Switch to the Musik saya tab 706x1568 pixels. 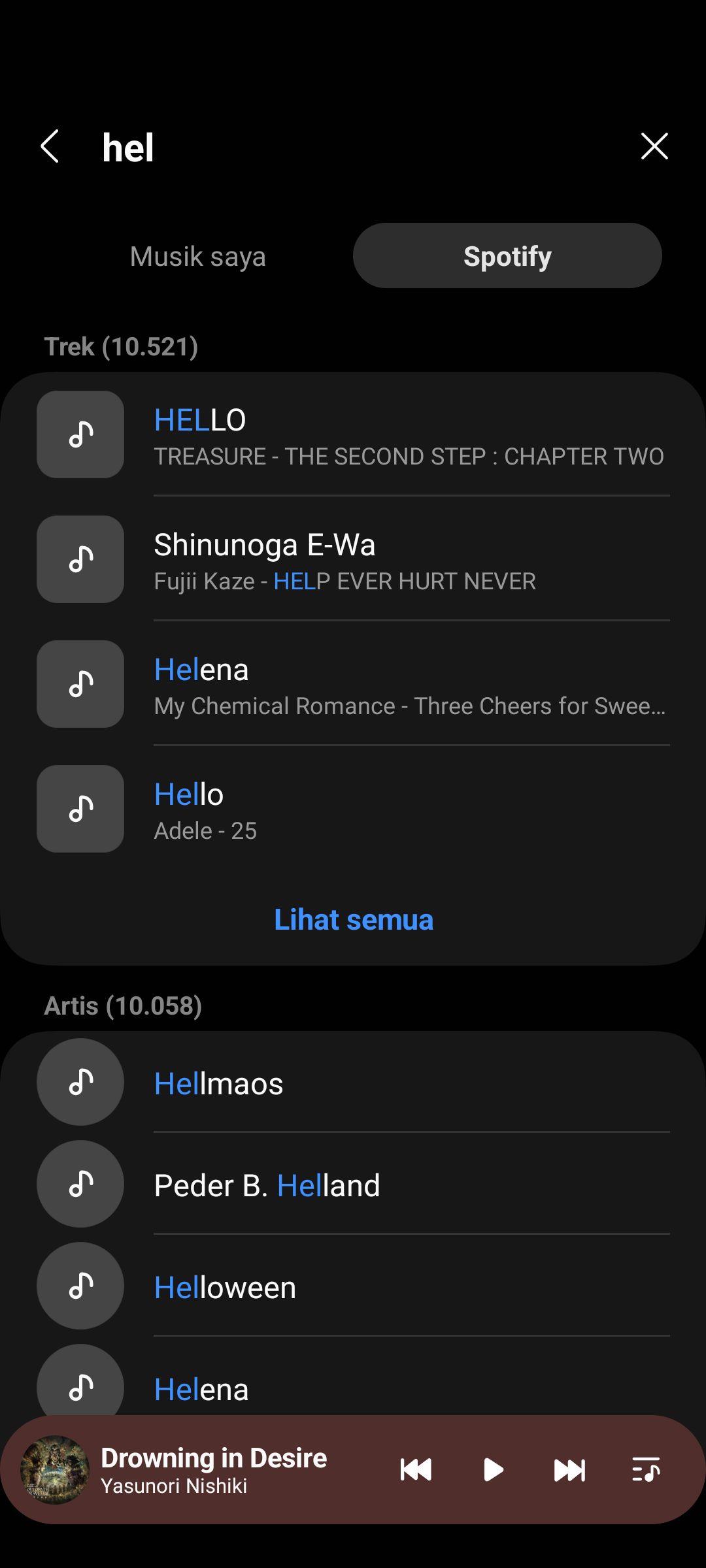[197, 256]
